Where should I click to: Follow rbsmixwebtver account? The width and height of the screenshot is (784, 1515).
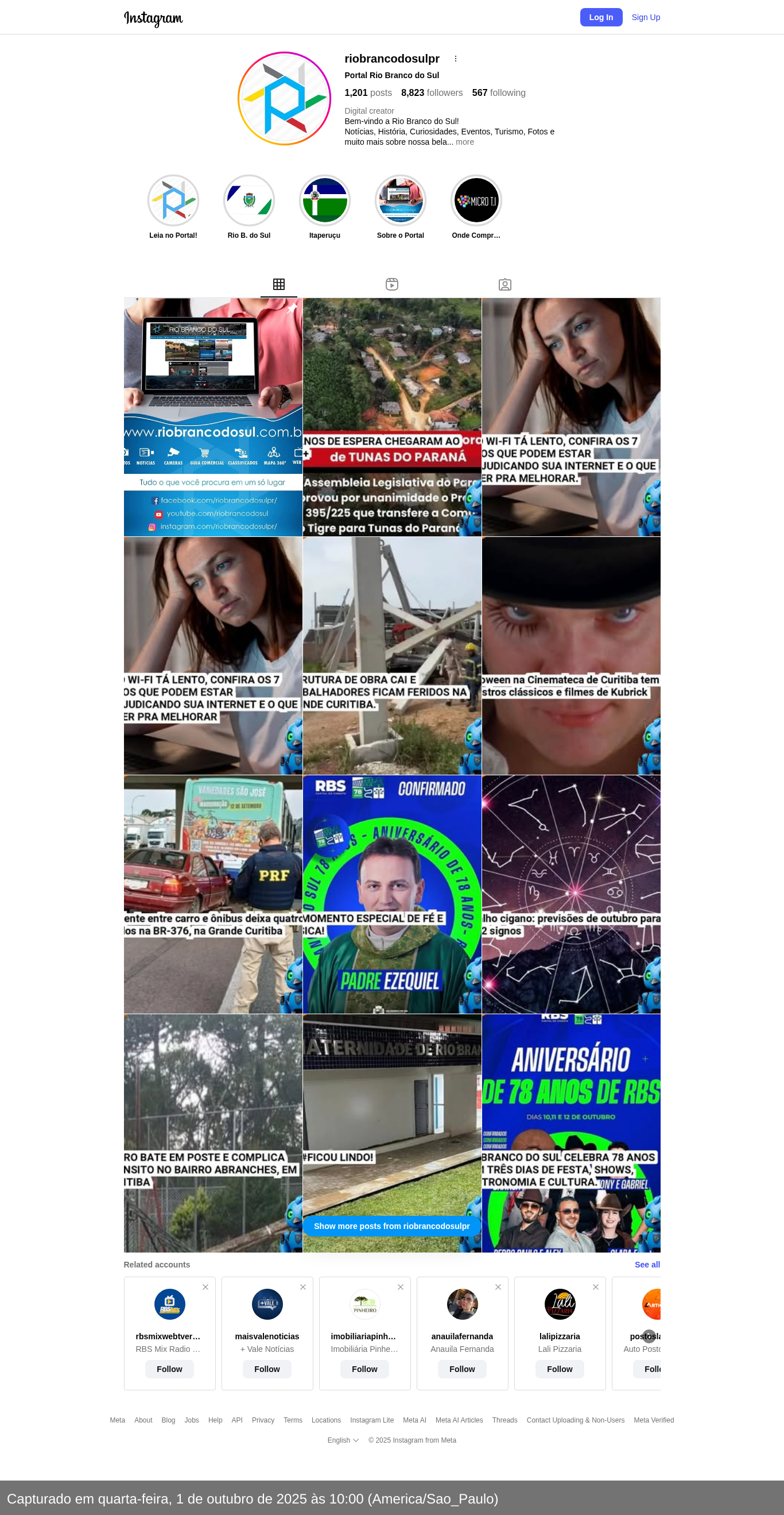[x=169, y=1369]
